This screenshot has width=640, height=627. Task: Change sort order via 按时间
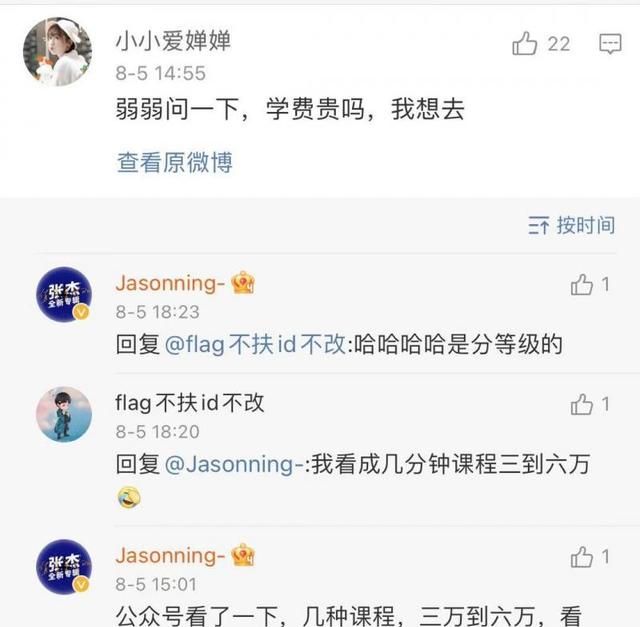(572, 225)
